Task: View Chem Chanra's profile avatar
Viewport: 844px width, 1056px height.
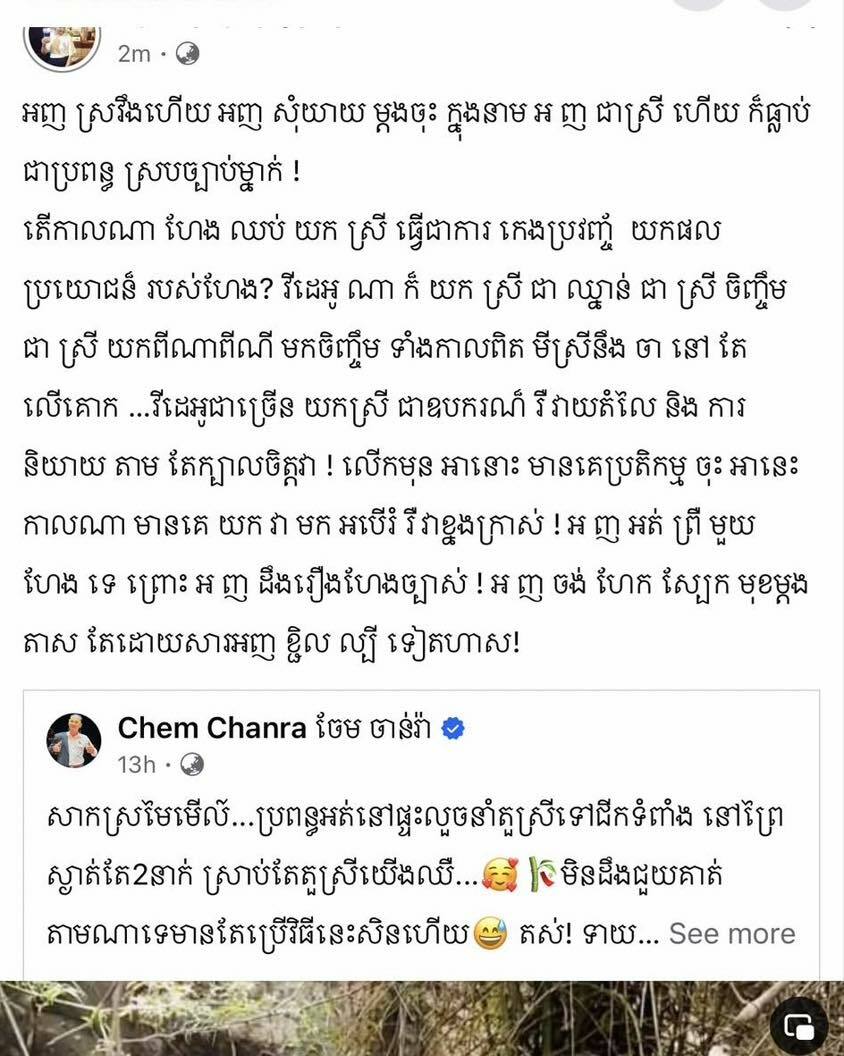Action: (74, 741)
